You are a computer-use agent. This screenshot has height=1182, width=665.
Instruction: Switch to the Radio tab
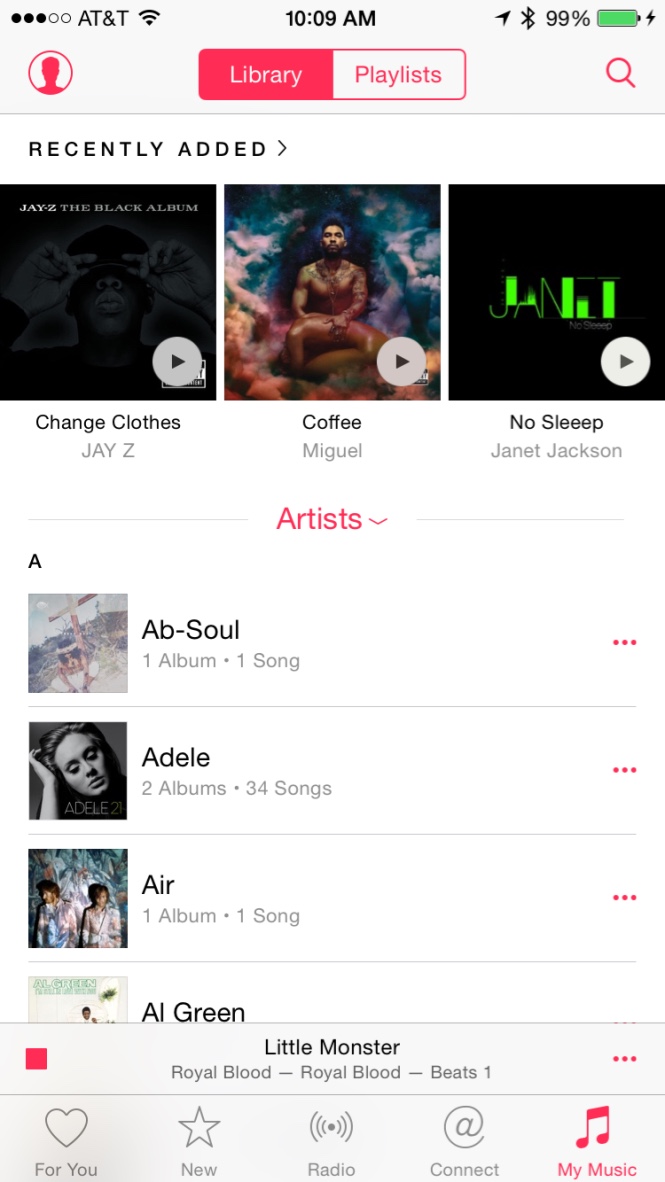click(x=331, y=1141)
